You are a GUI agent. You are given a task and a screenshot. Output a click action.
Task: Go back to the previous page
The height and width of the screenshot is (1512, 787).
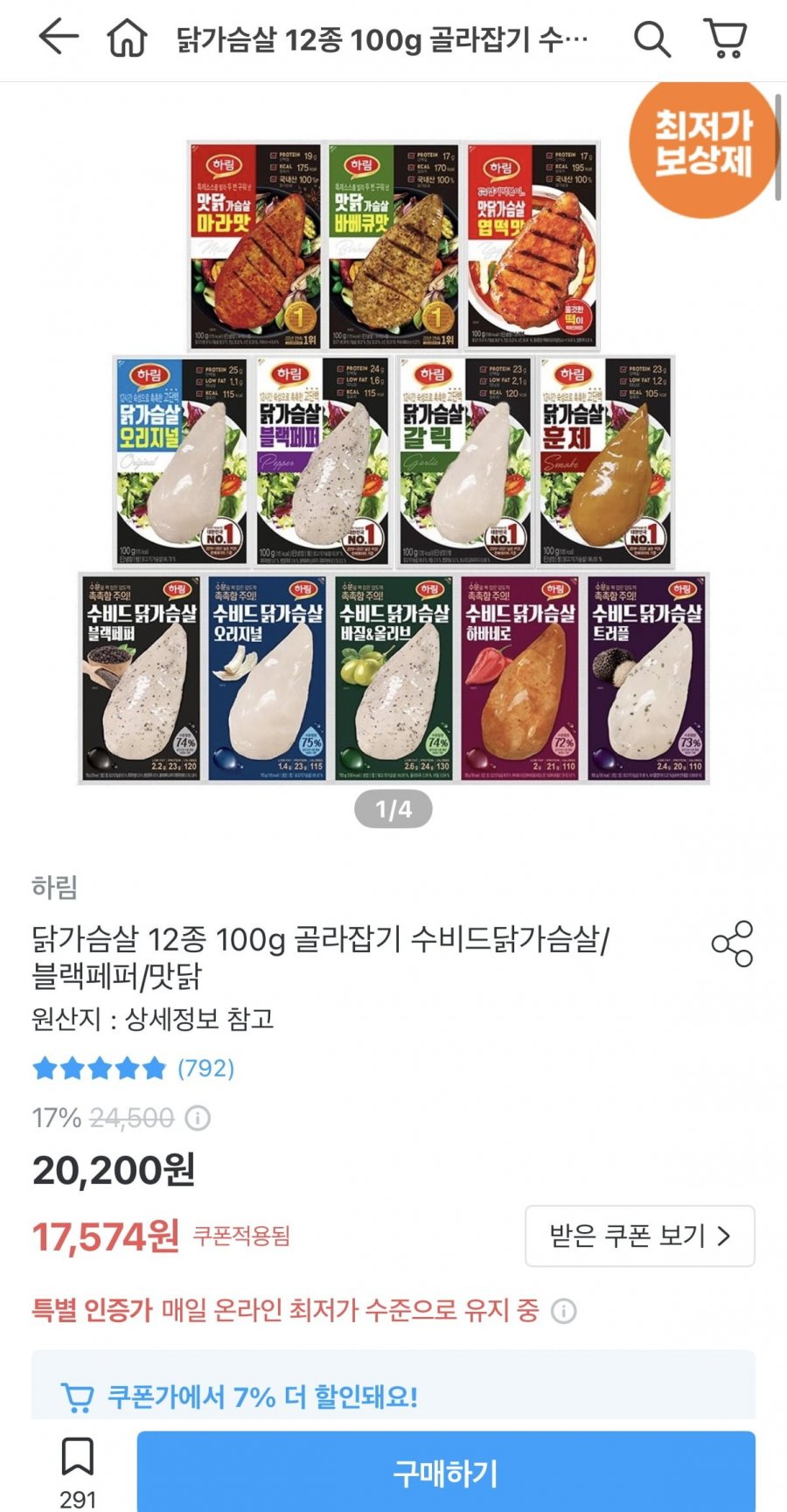click(x=59, y=38)
